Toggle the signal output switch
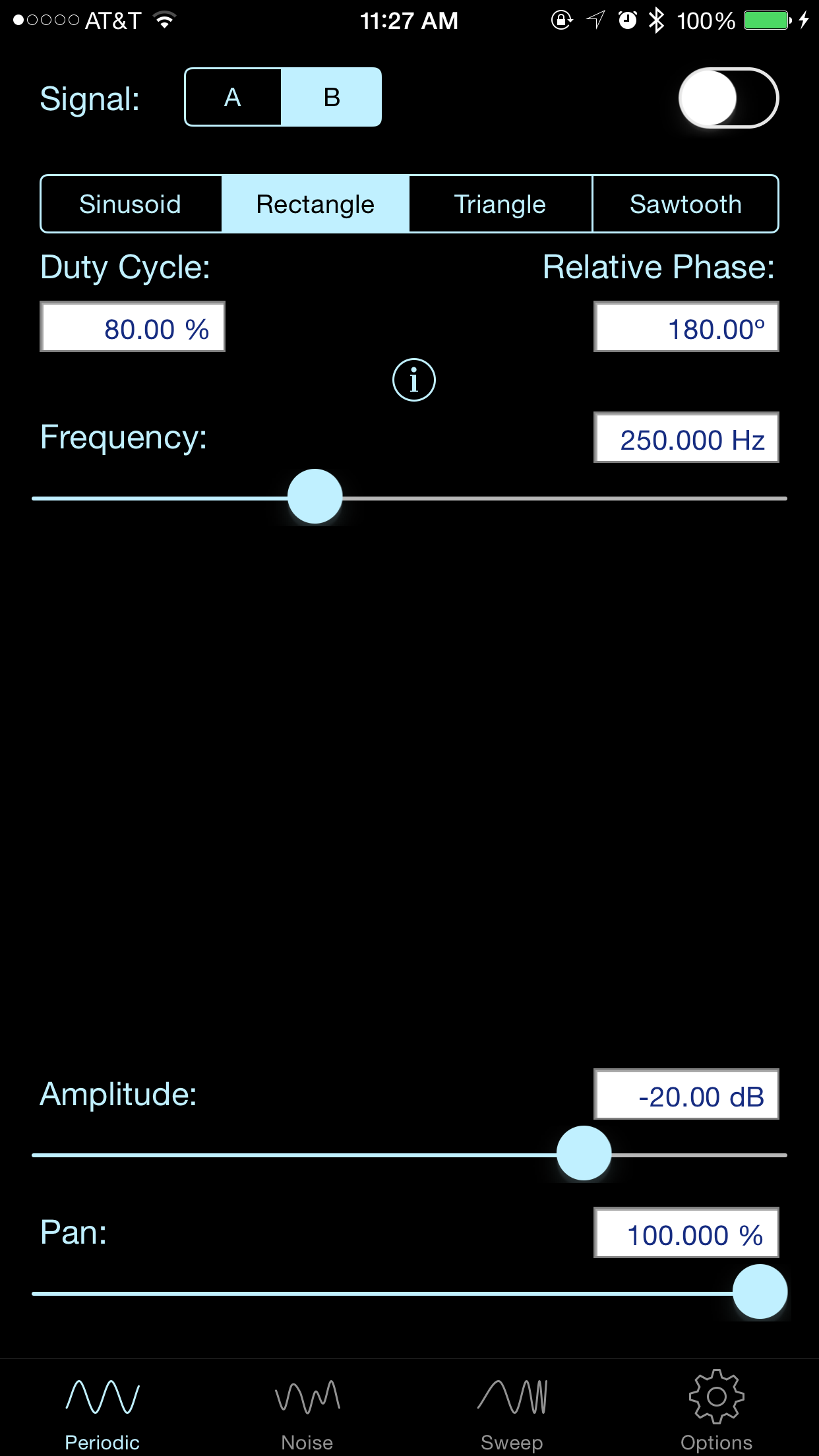The width and height of the screenshot is (819, 1456). point(729,98)
